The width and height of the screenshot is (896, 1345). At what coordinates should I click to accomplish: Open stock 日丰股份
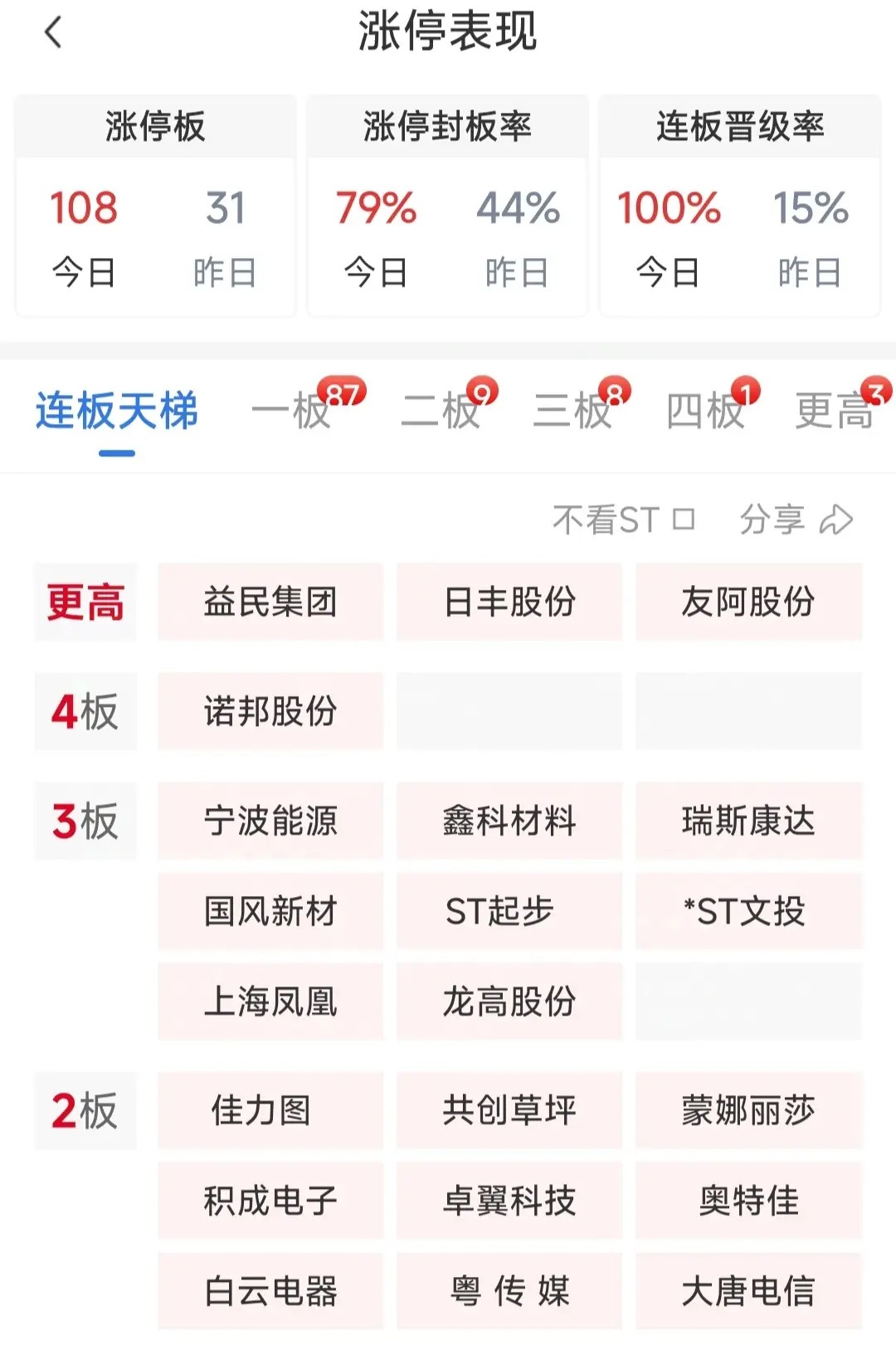(509, 602)
